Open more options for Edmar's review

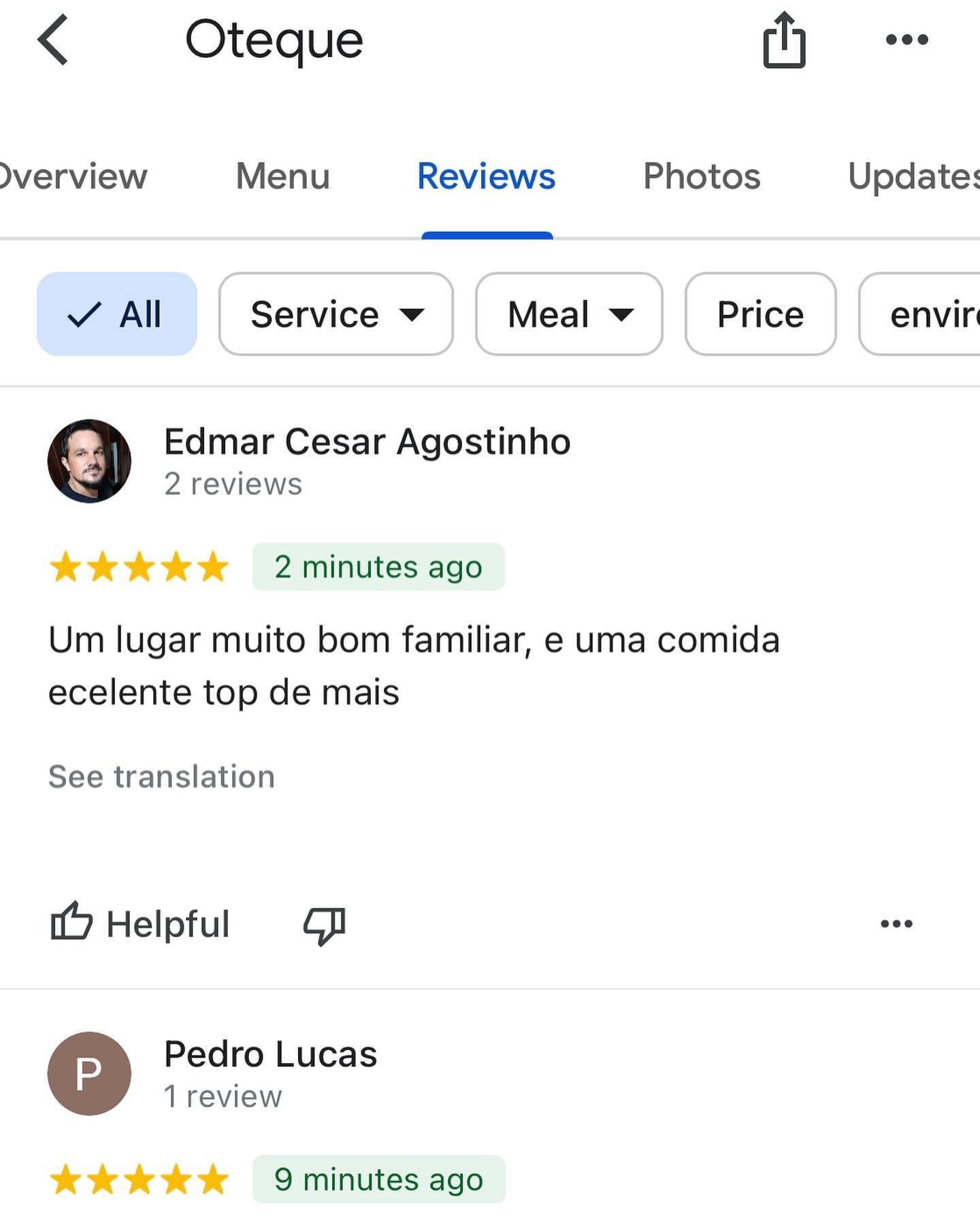click(x=896, y=924)
